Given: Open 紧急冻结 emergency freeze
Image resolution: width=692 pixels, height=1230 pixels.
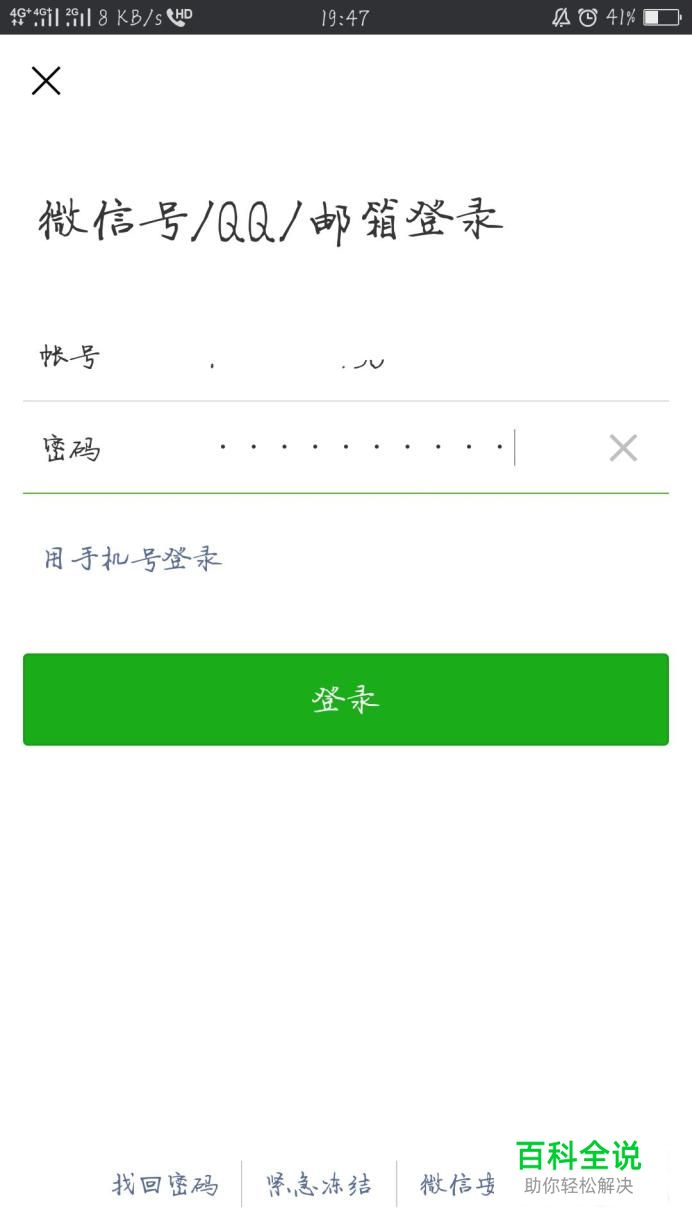Looking at the screenshot, I should pyautogui.click(x=319, y=1185).
